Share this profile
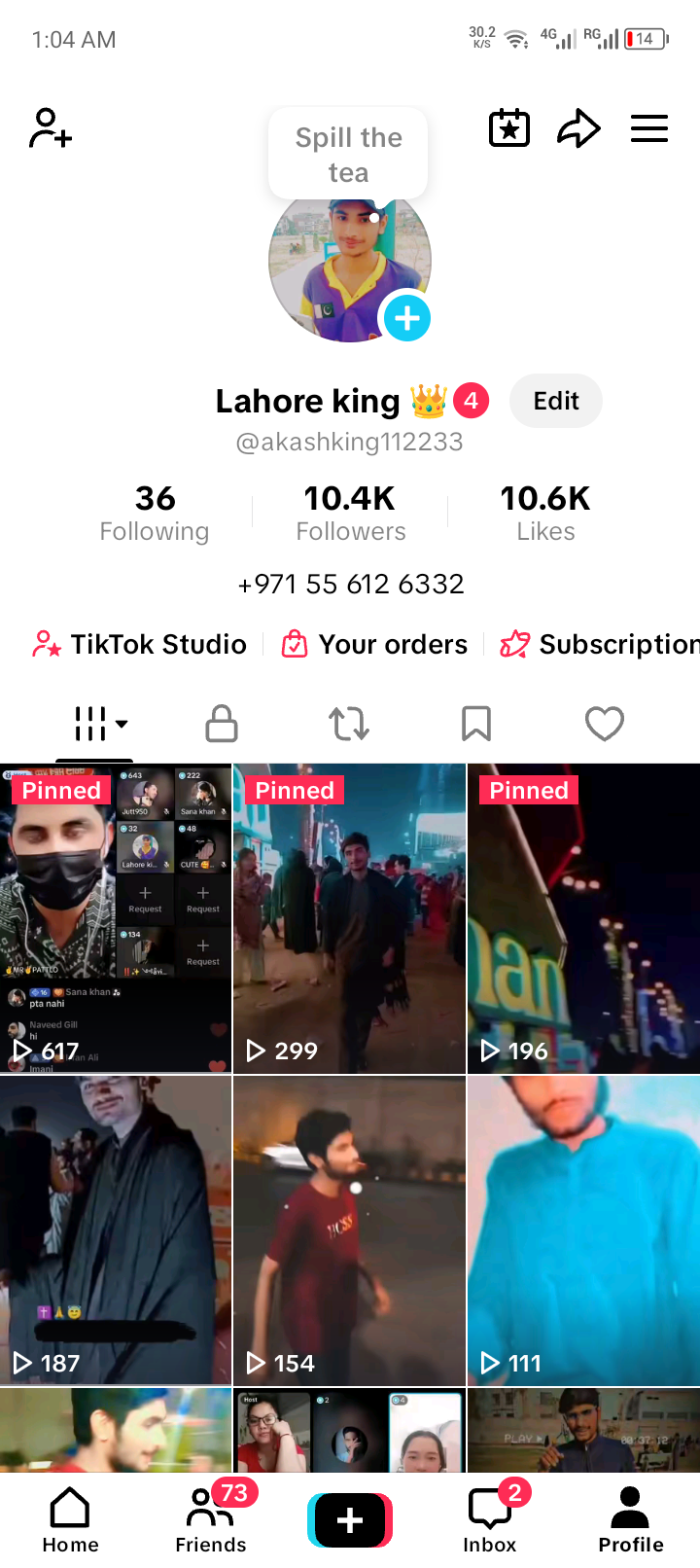Image resolution: width=700 pixels, height=1568 pixels. [578, 128]
